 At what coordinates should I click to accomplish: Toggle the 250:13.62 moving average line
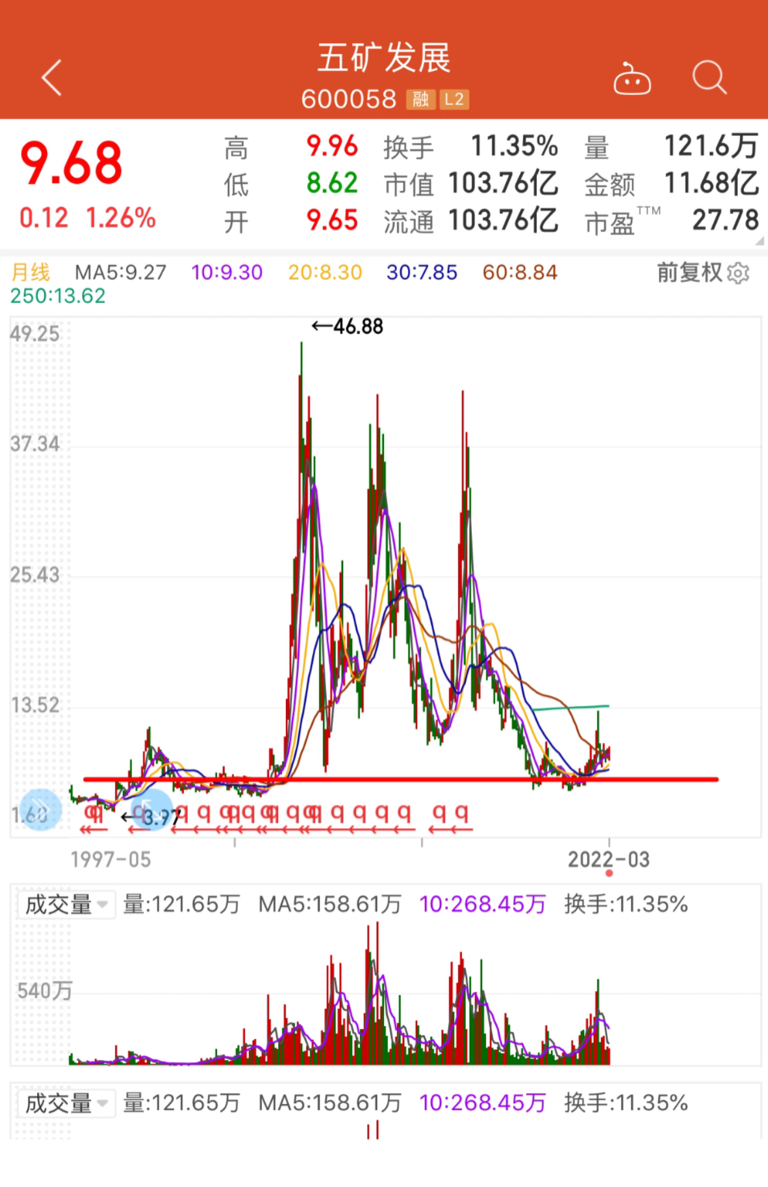coord(58,296)
